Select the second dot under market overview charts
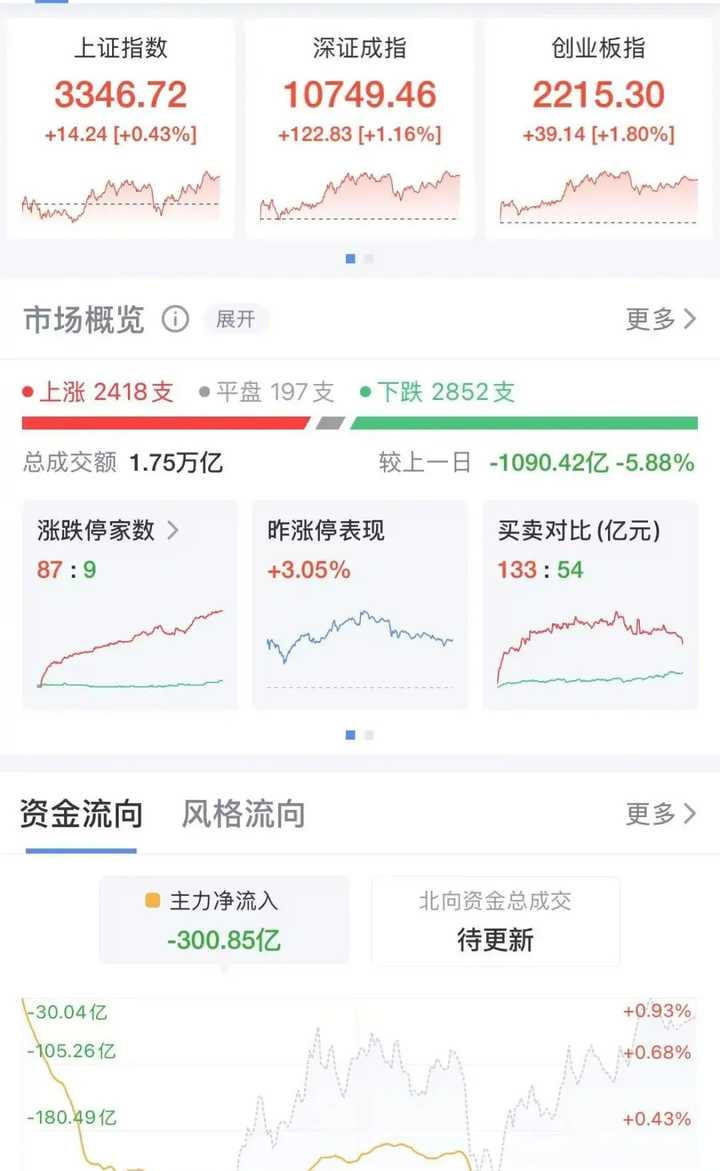Screen dimensions: 720x1171 368,734
